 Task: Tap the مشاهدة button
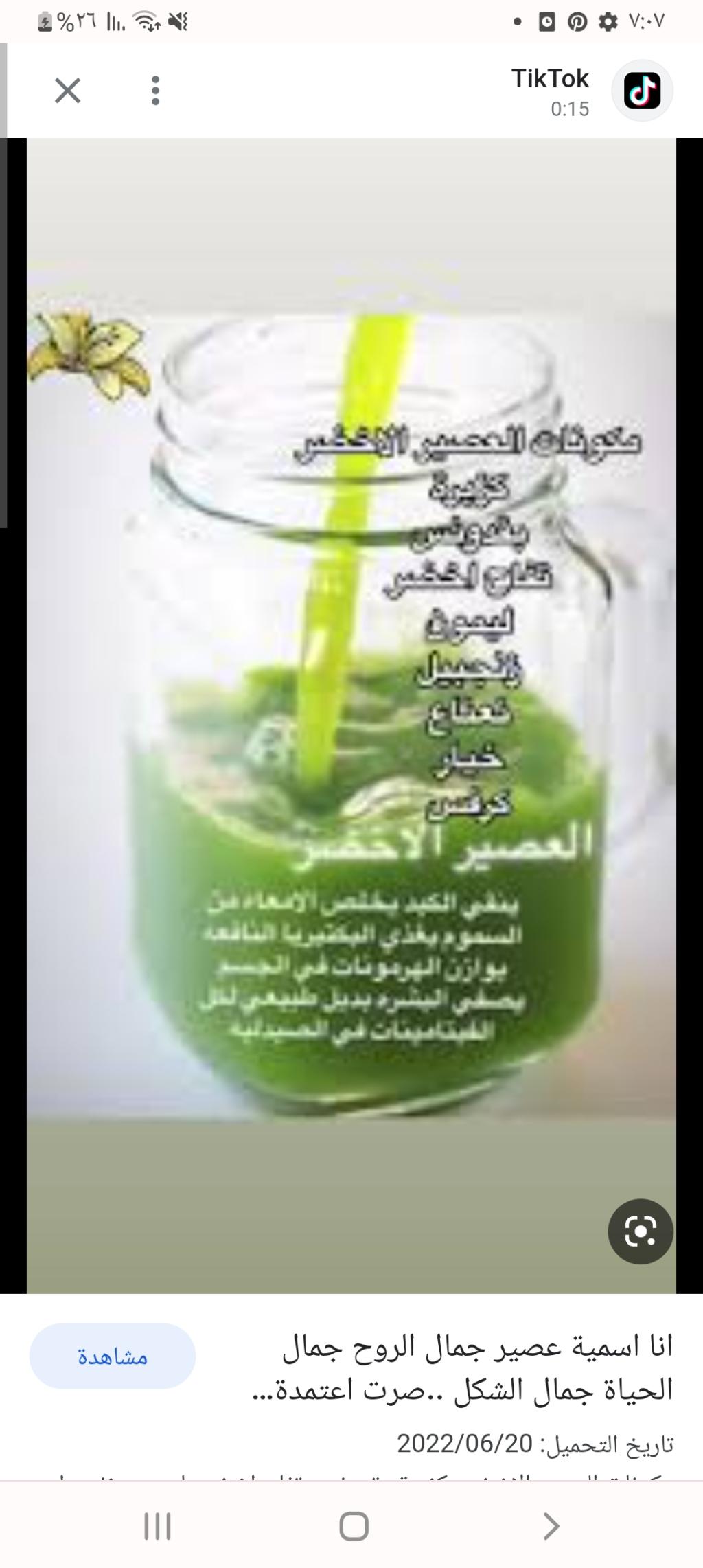point(113,1356)
